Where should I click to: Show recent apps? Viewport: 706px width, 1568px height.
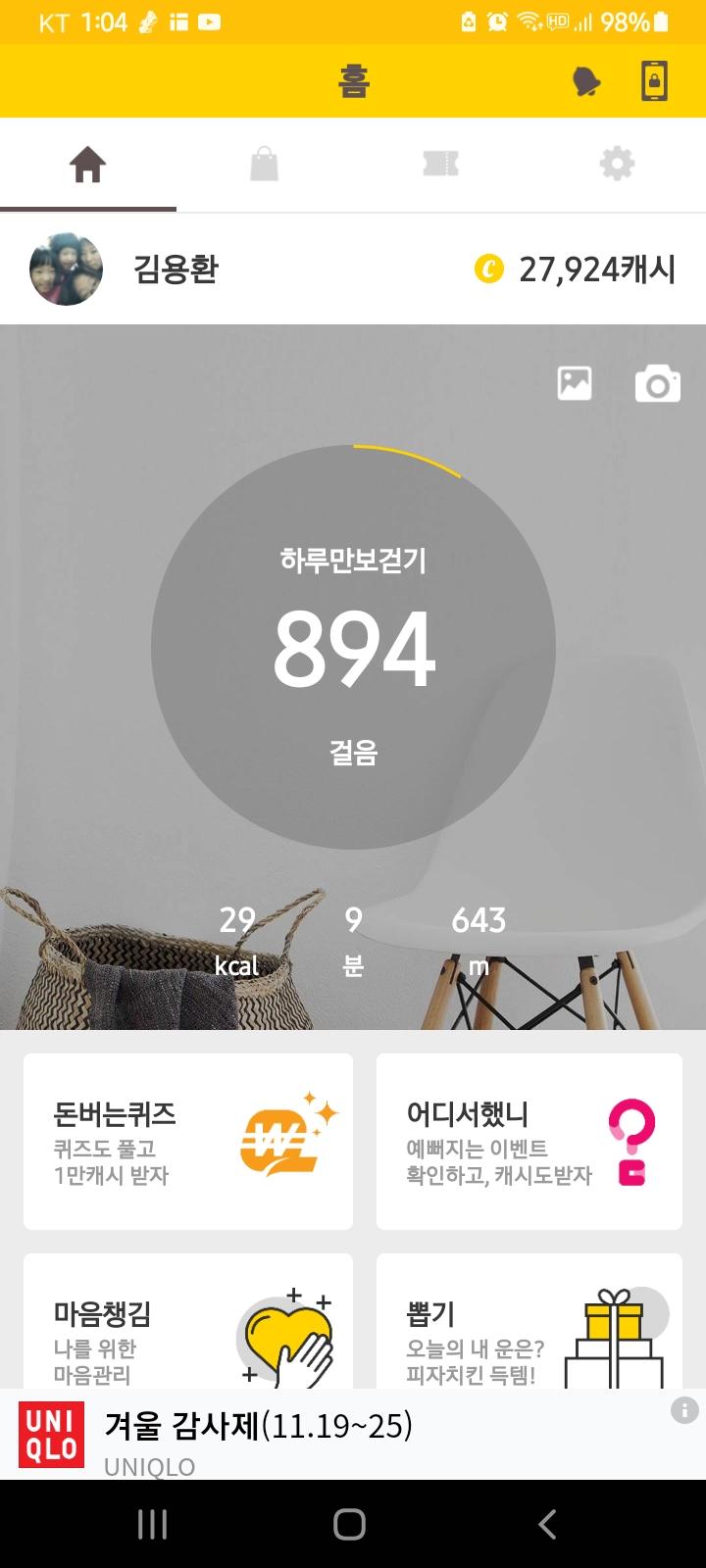[x=153, y=1524]
